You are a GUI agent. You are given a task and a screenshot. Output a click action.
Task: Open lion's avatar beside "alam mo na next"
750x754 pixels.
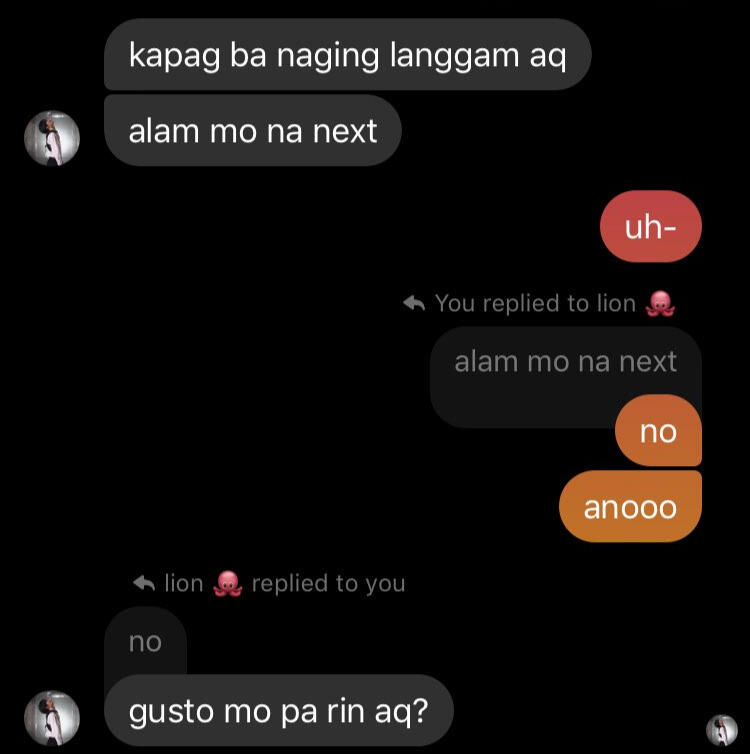click(x=52, y=138)
